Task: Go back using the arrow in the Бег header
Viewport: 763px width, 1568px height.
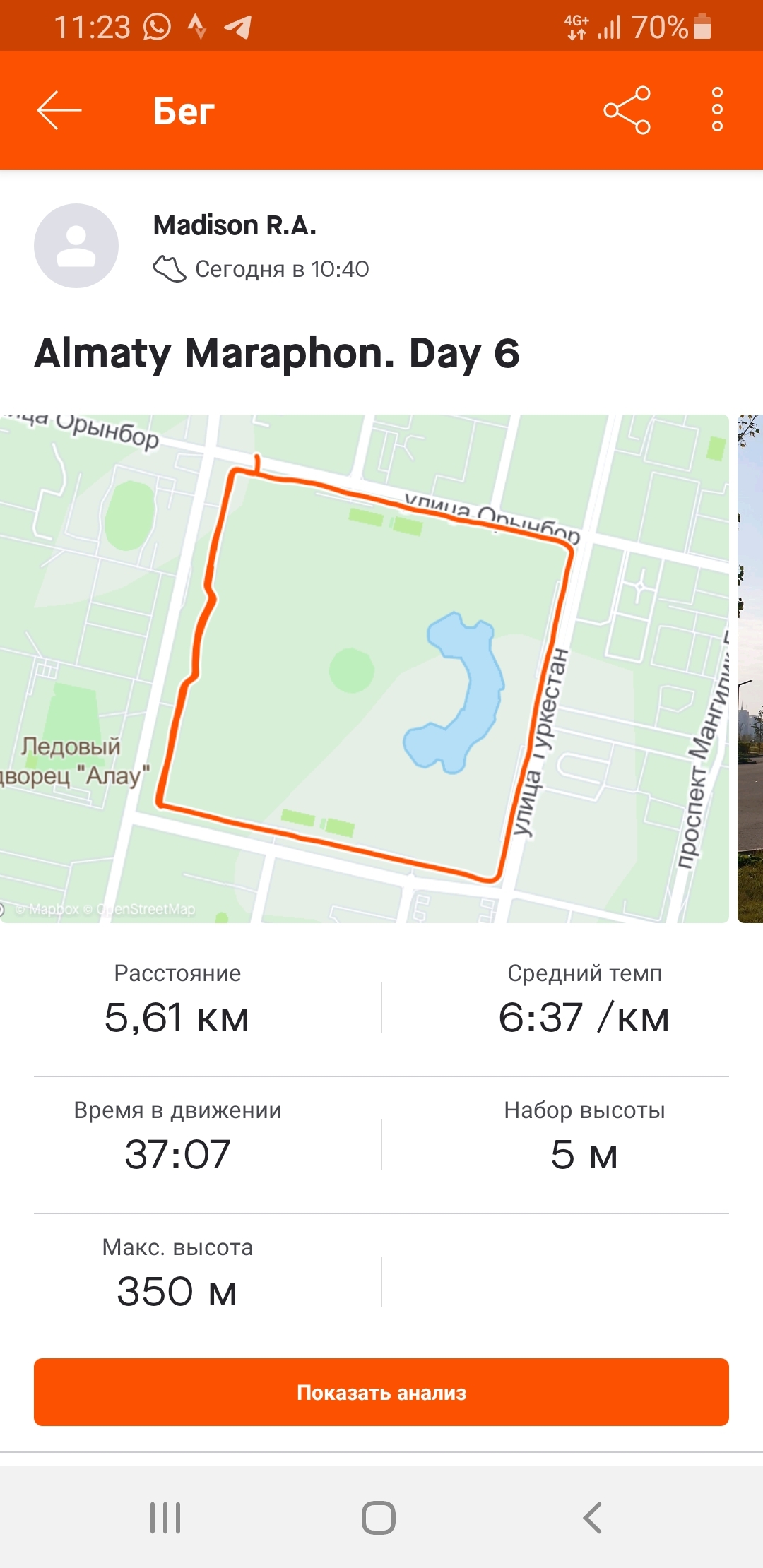Action: [59, 110]
